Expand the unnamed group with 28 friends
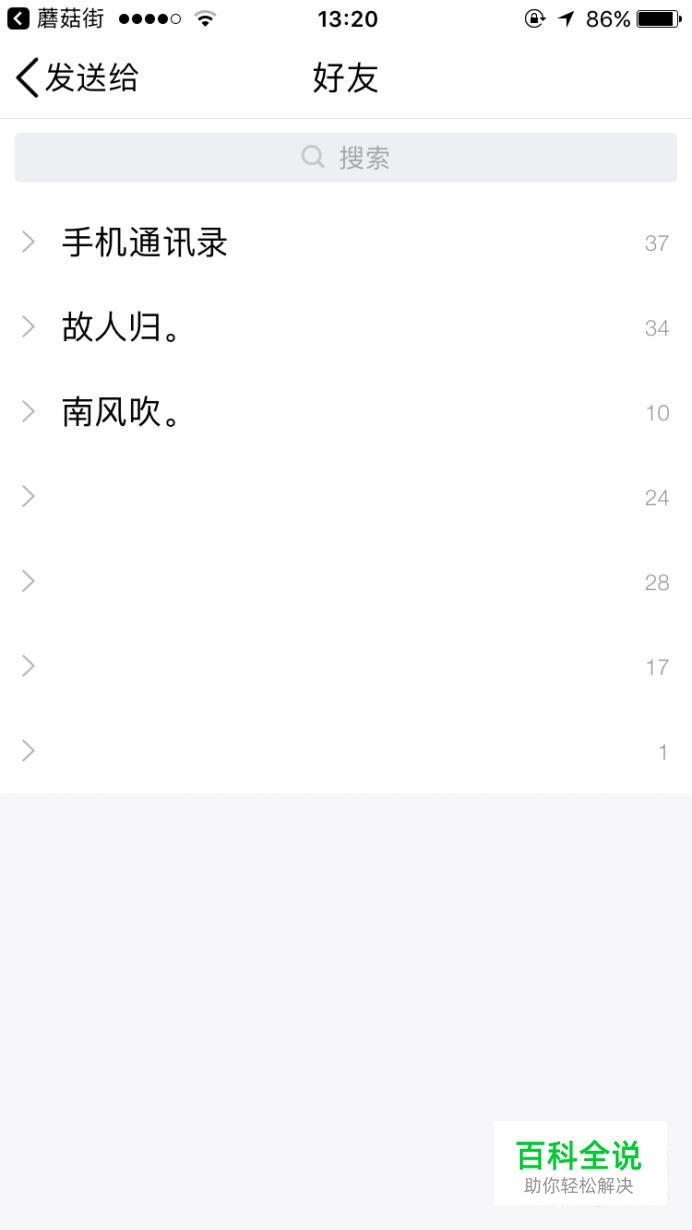Image resolution: width=692 pixels, height=1230 pixels. point(346,582)
